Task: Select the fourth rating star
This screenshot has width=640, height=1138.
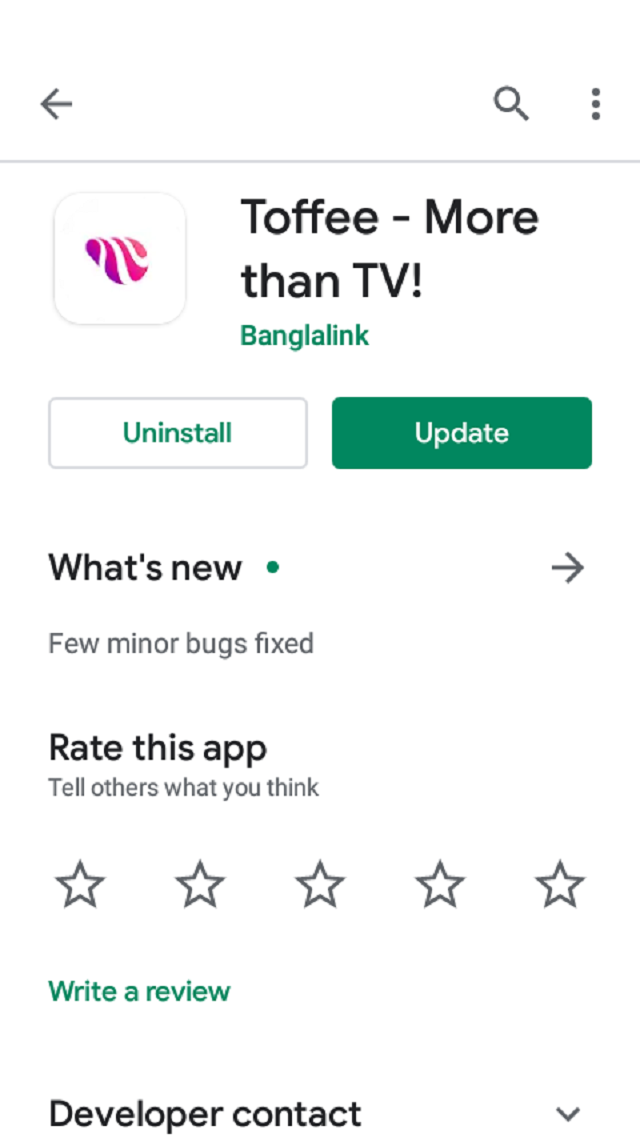Action: click(x=440, y=885)
